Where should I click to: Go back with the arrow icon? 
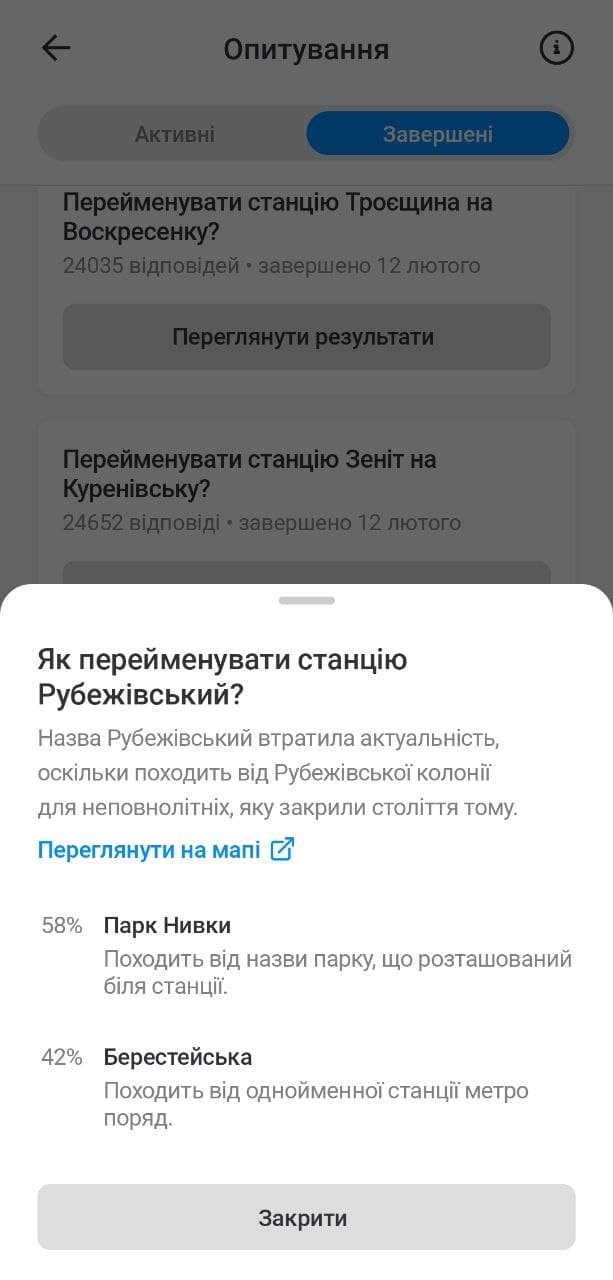[x=56, y=49]
